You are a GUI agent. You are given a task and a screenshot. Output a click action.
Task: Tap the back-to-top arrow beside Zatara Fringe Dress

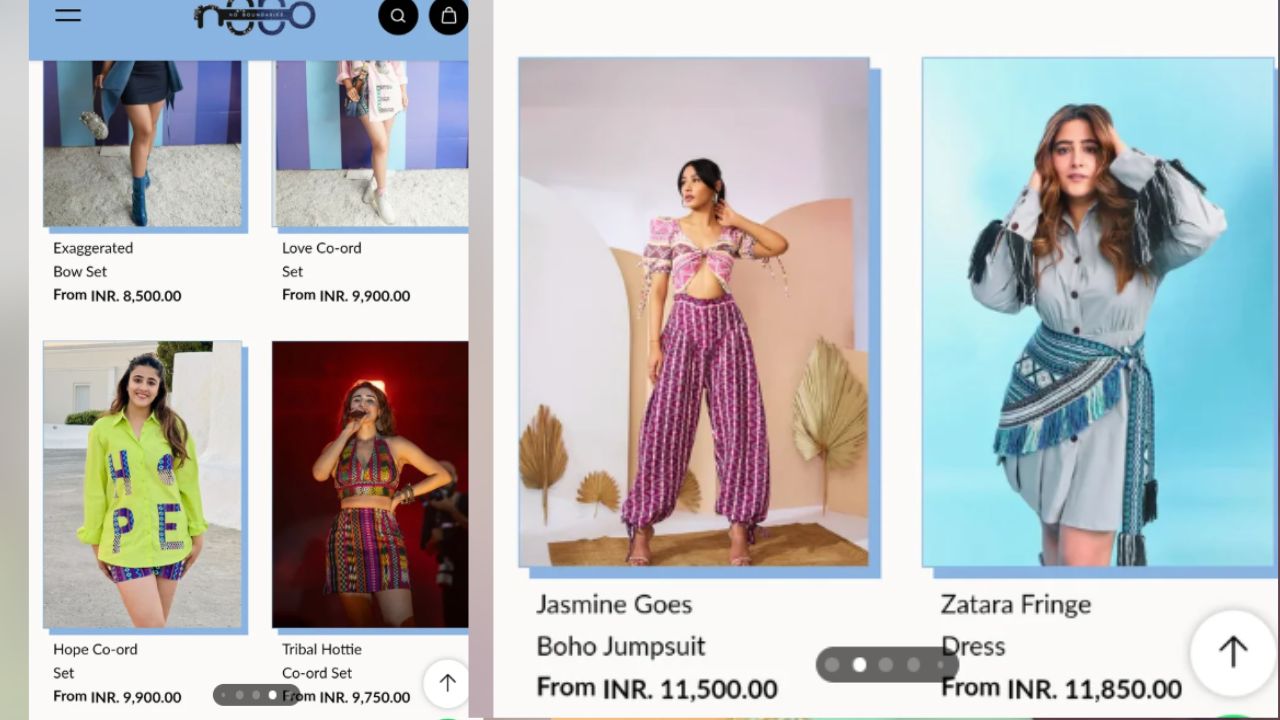coord(1232,653)
